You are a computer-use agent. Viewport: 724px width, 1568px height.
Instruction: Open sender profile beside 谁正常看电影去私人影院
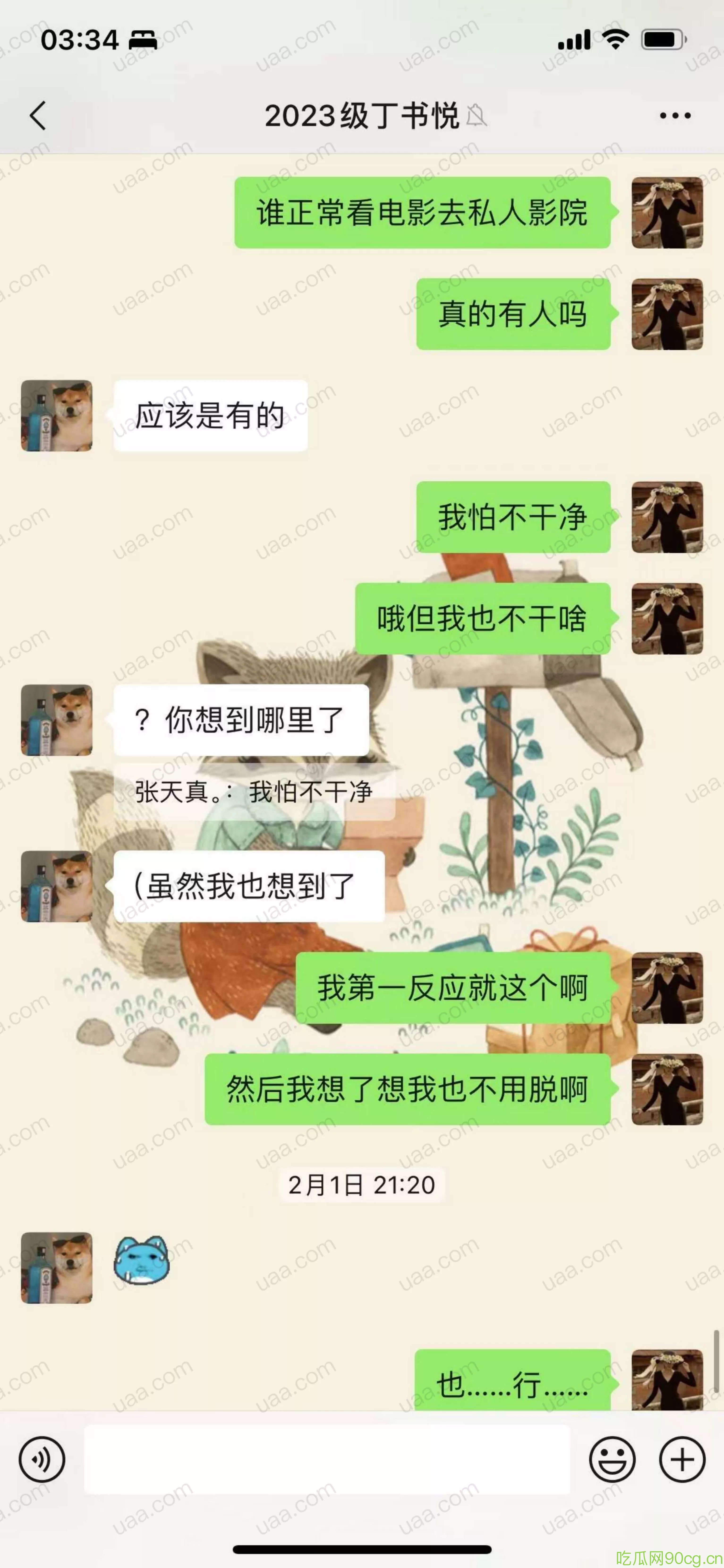coord(667,212)
